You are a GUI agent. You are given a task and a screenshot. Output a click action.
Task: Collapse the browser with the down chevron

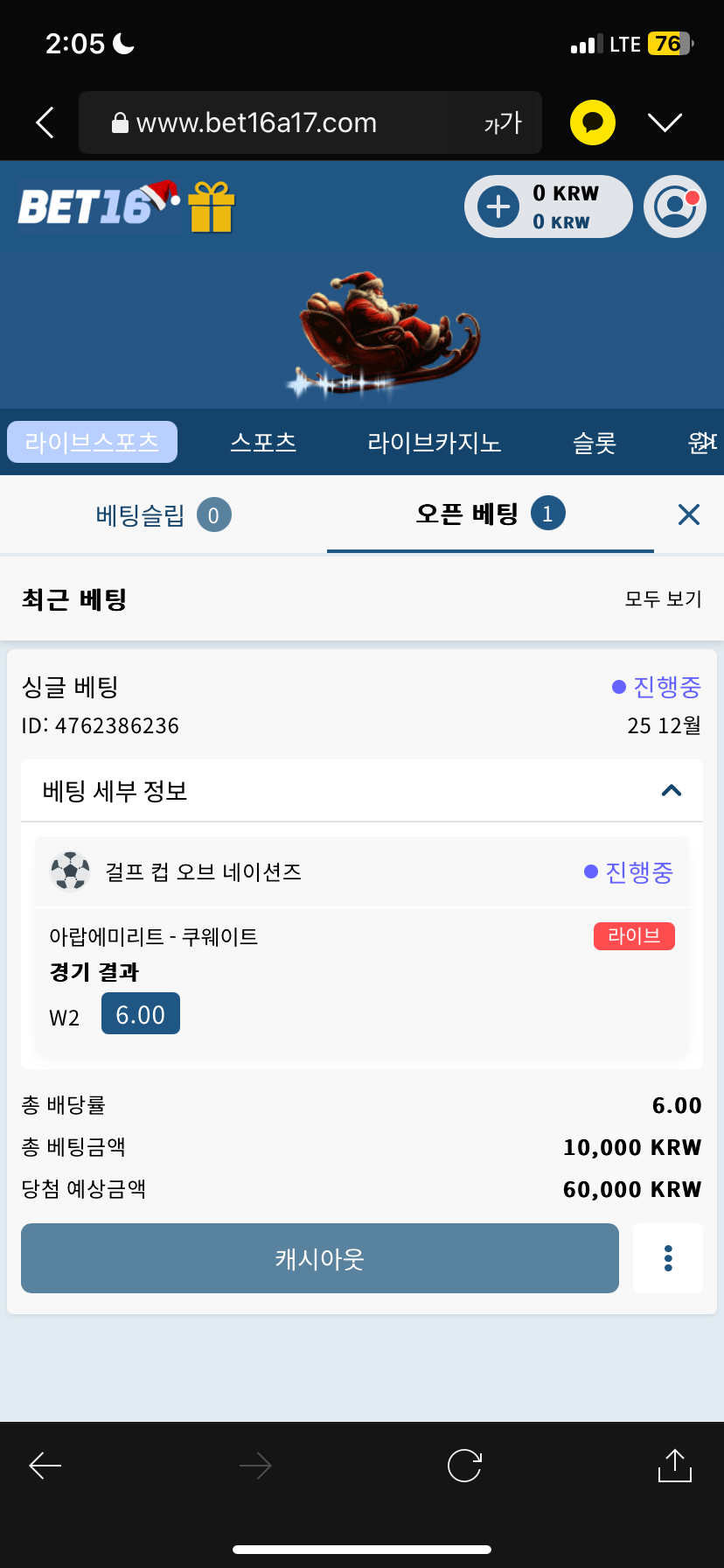click(665, 122)
